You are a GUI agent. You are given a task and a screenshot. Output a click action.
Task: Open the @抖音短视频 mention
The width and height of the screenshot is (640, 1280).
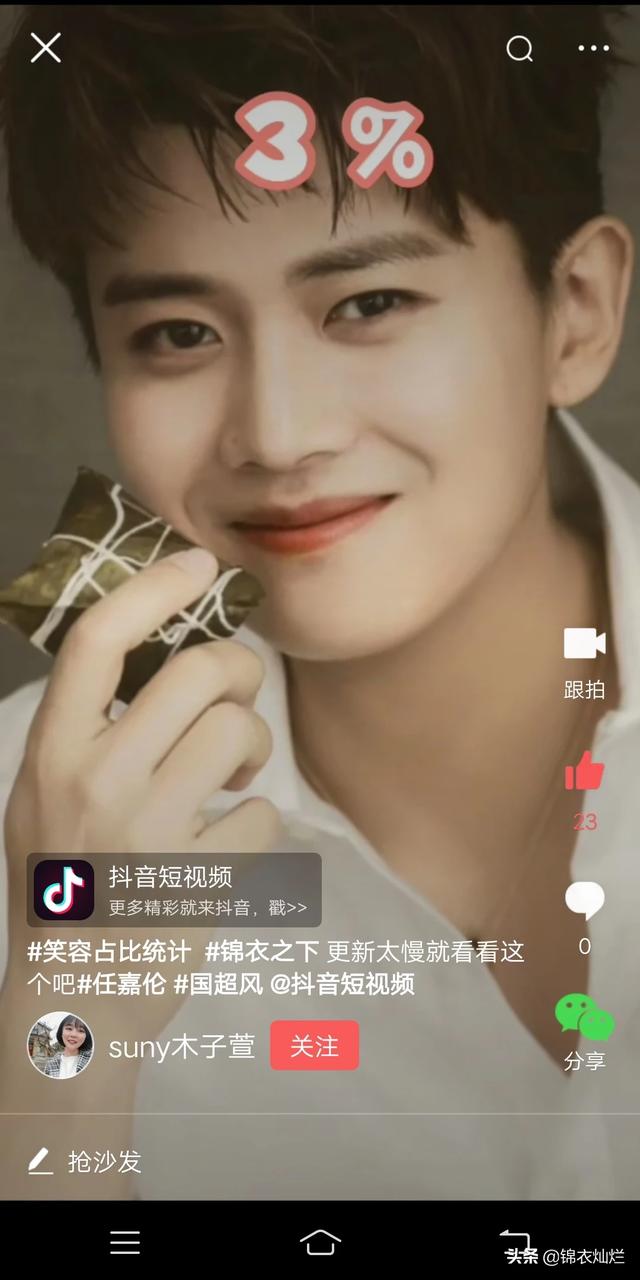pos(342,984)
